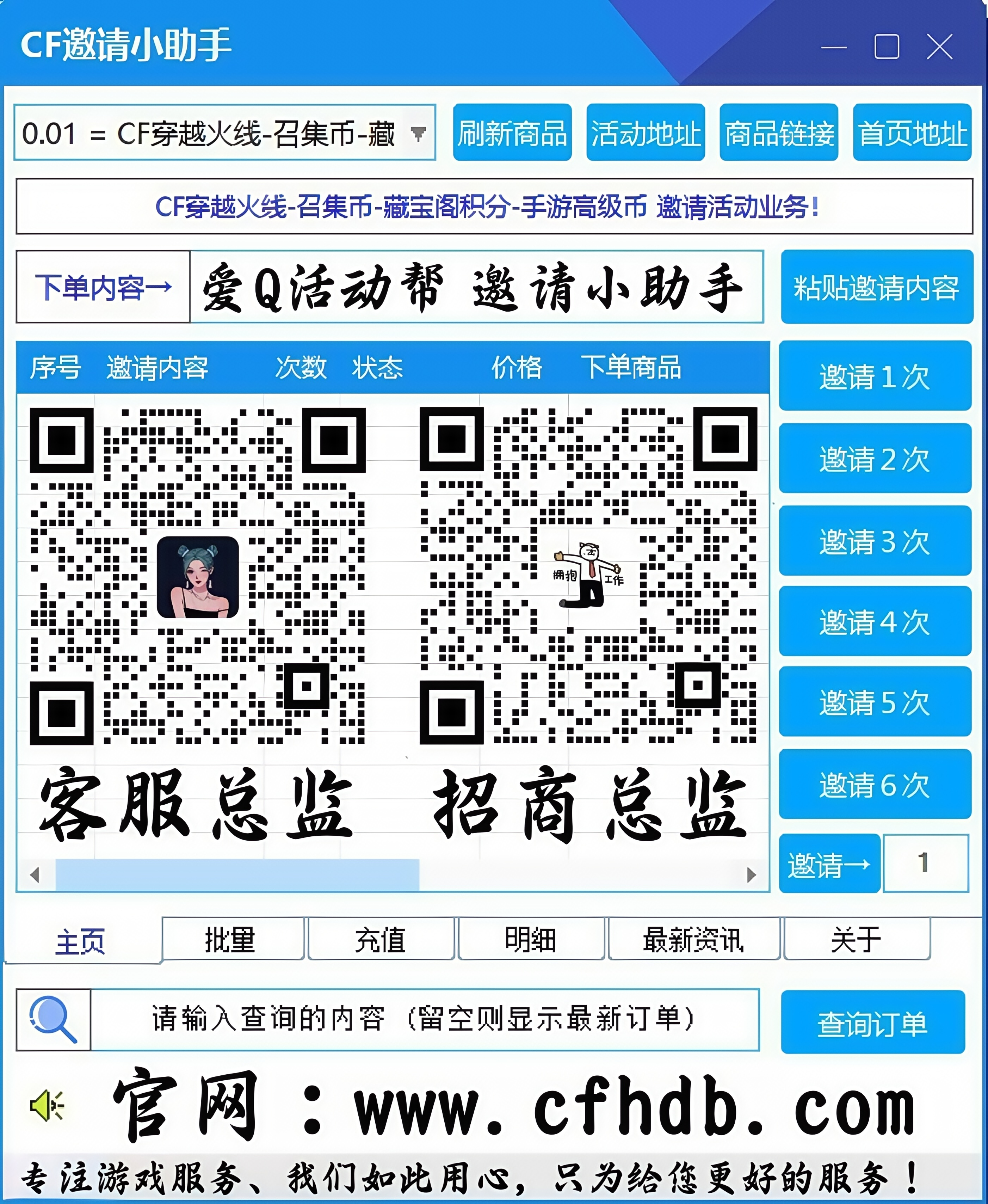
Task: Minimize the CF邀请小助手 window
Action: tap(834, 47)
